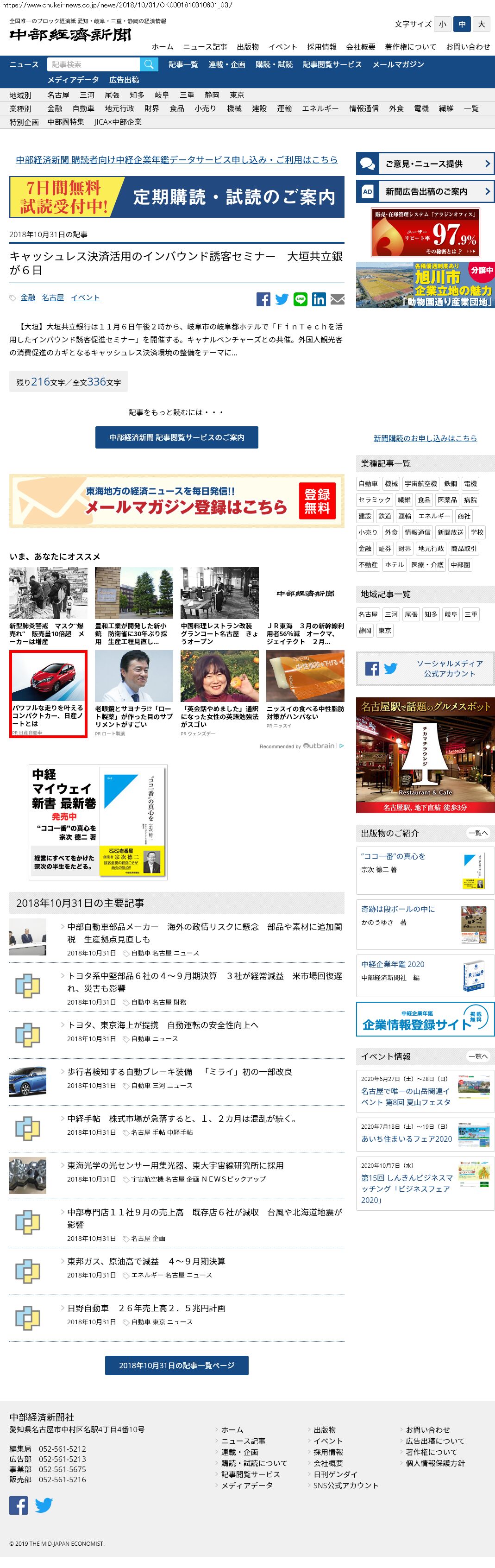
Task: Open 新聞広告出稿のご案内 button
Action: tap(425, 191)
